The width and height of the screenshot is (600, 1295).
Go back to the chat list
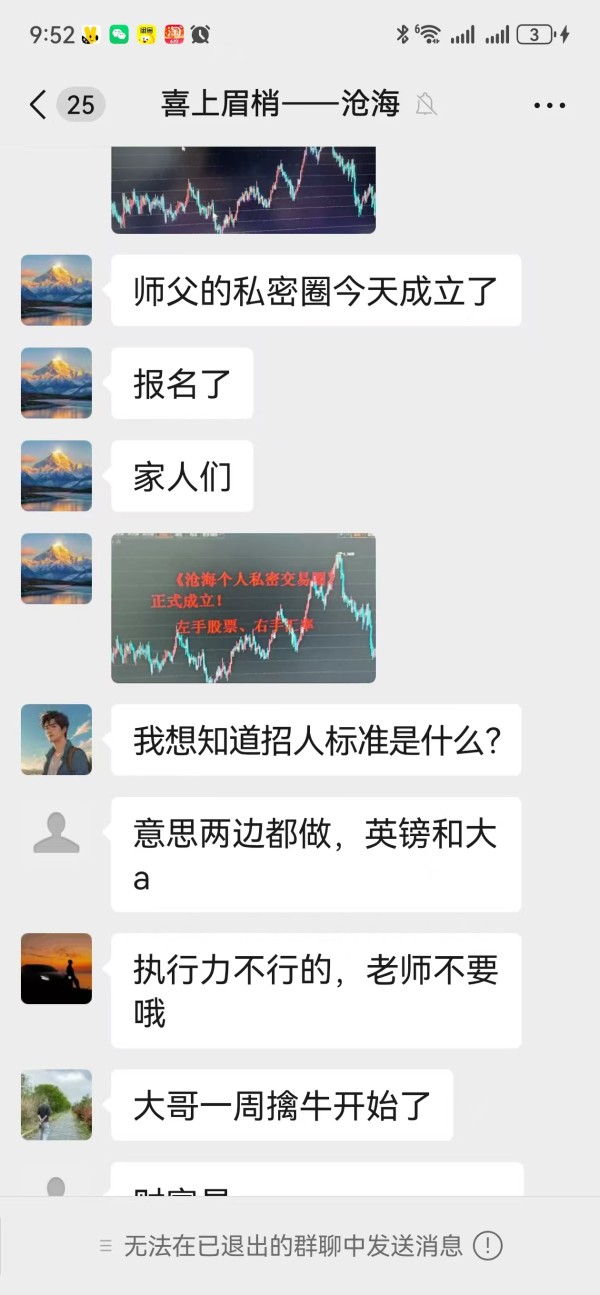coord(38,105)
